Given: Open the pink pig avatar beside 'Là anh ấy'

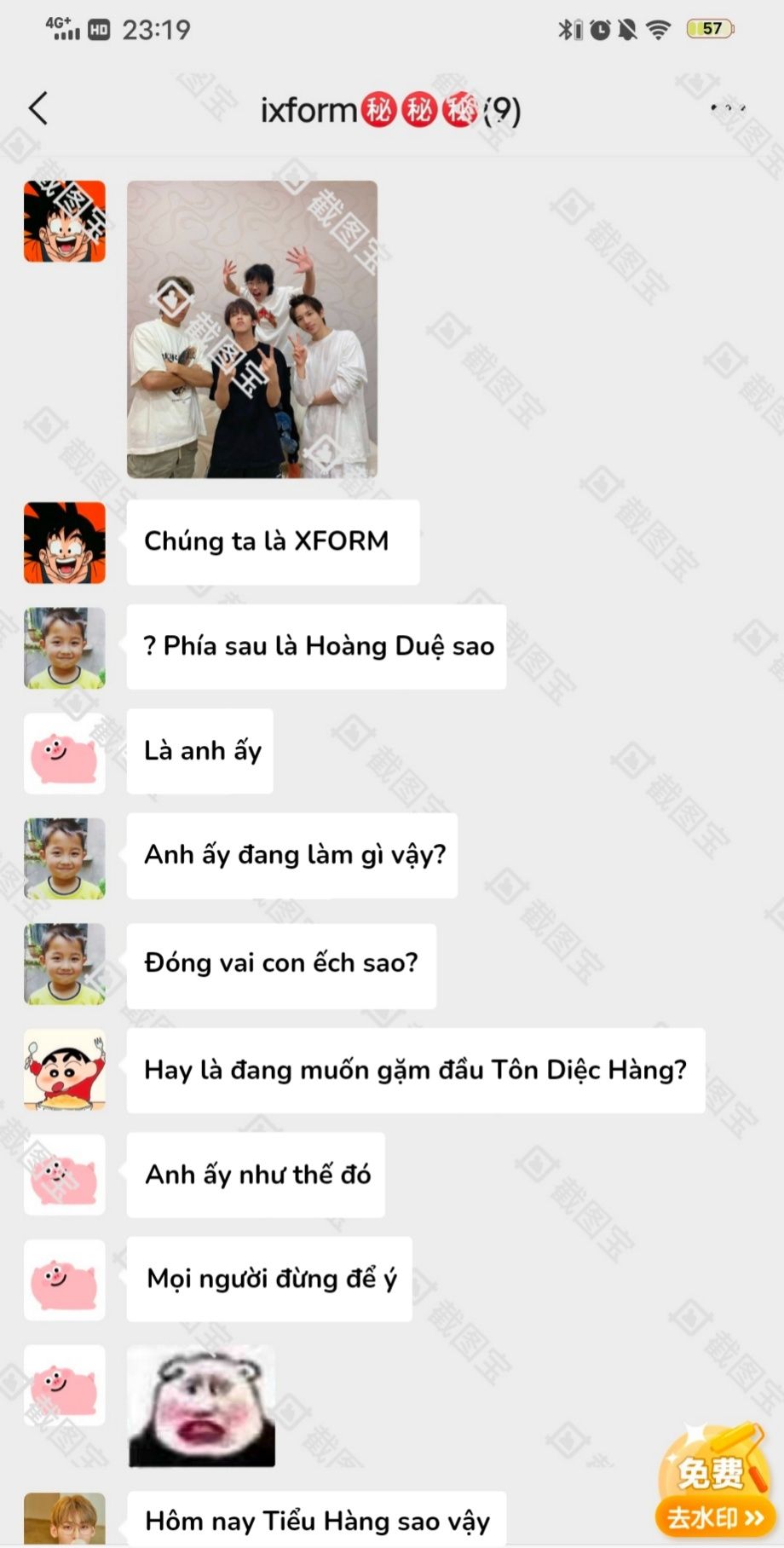Looking at the screenshot, I should click(x=65, y=753).
